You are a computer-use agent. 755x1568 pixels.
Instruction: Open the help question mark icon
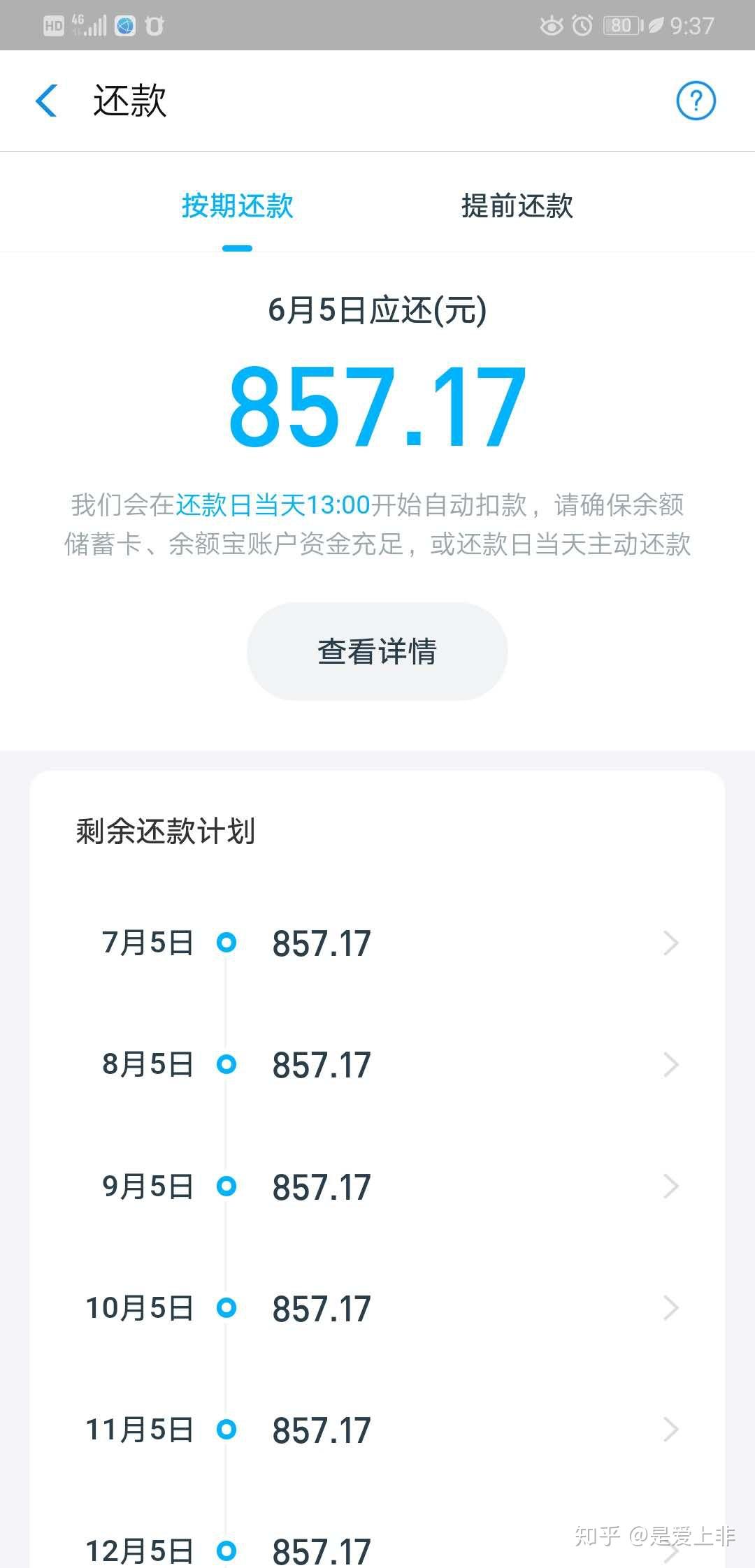click(x=697, y=101)
